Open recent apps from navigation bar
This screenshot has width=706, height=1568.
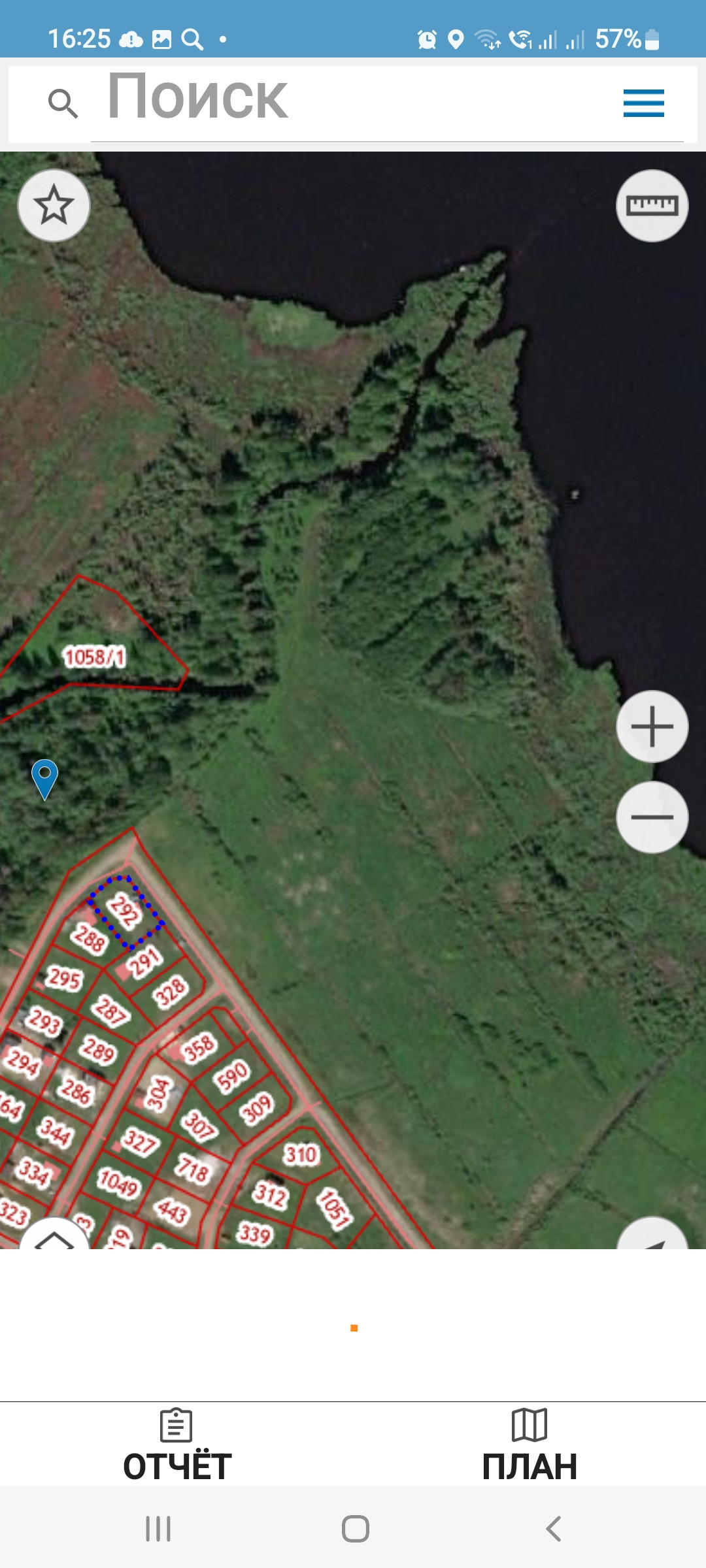click(158, 1529)
